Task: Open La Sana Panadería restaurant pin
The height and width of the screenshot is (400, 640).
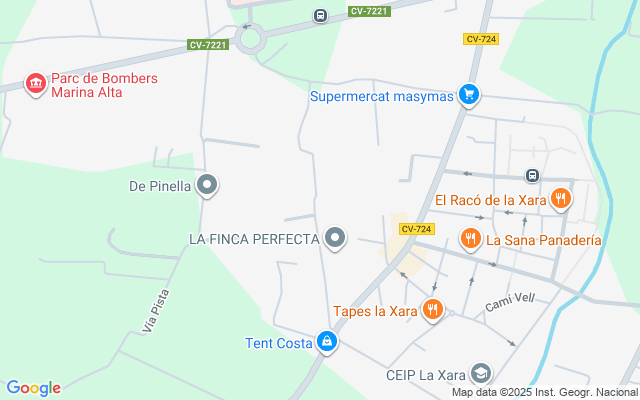Action: tap(470, 239)
